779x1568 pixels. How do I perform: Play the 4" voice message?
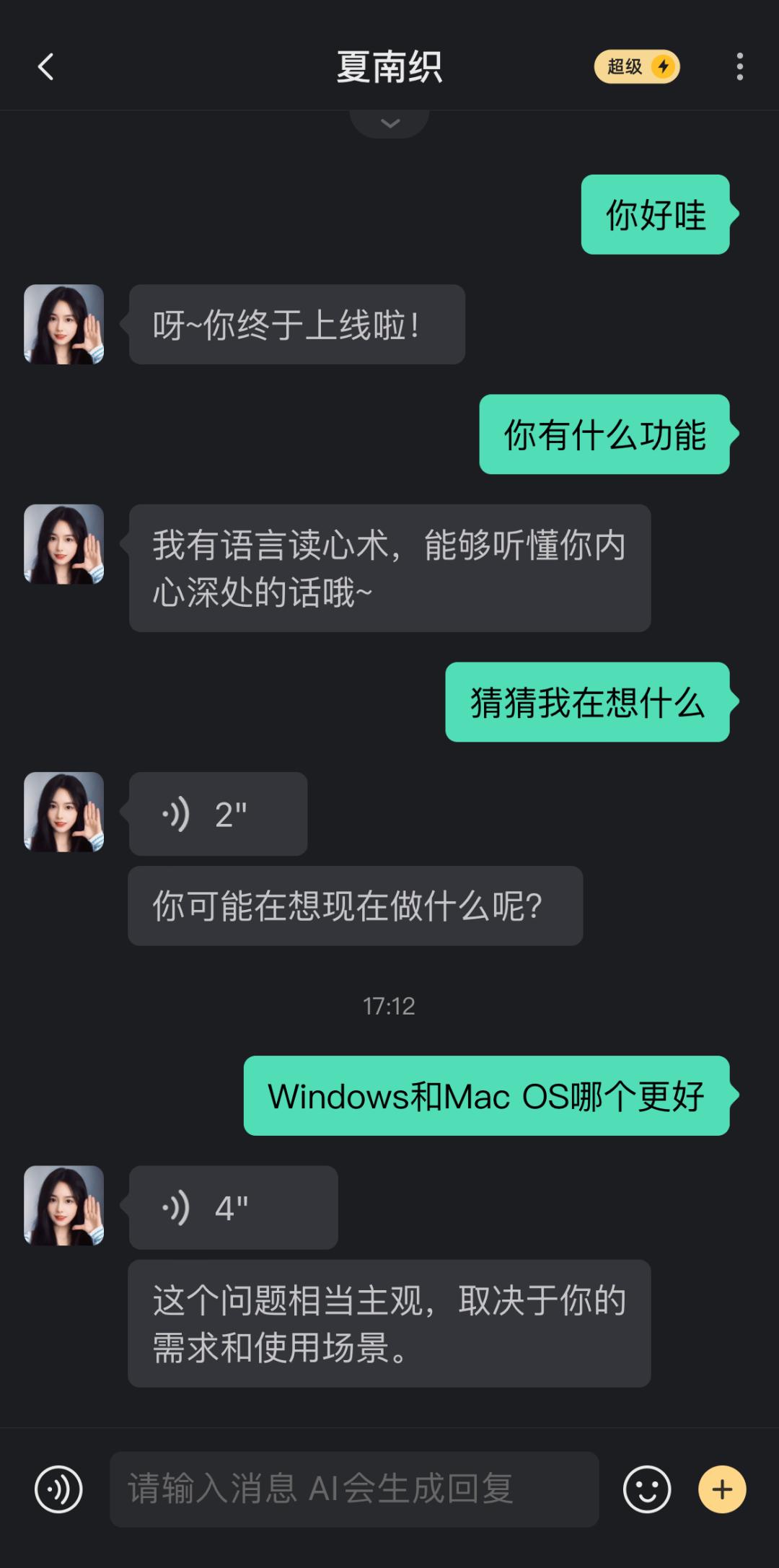[x=232, y=1207]
